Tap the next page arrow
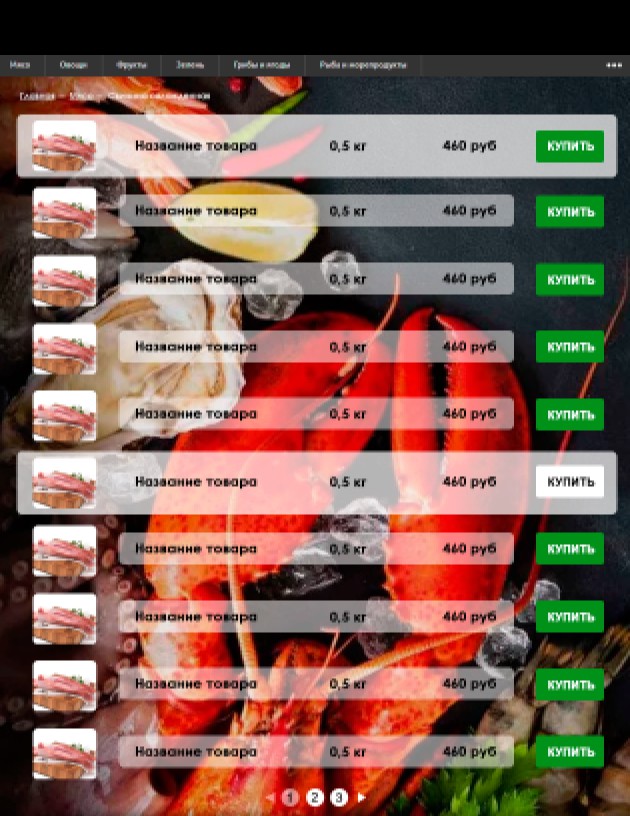This screenshot has height=816, width=630. pos(362,797)
